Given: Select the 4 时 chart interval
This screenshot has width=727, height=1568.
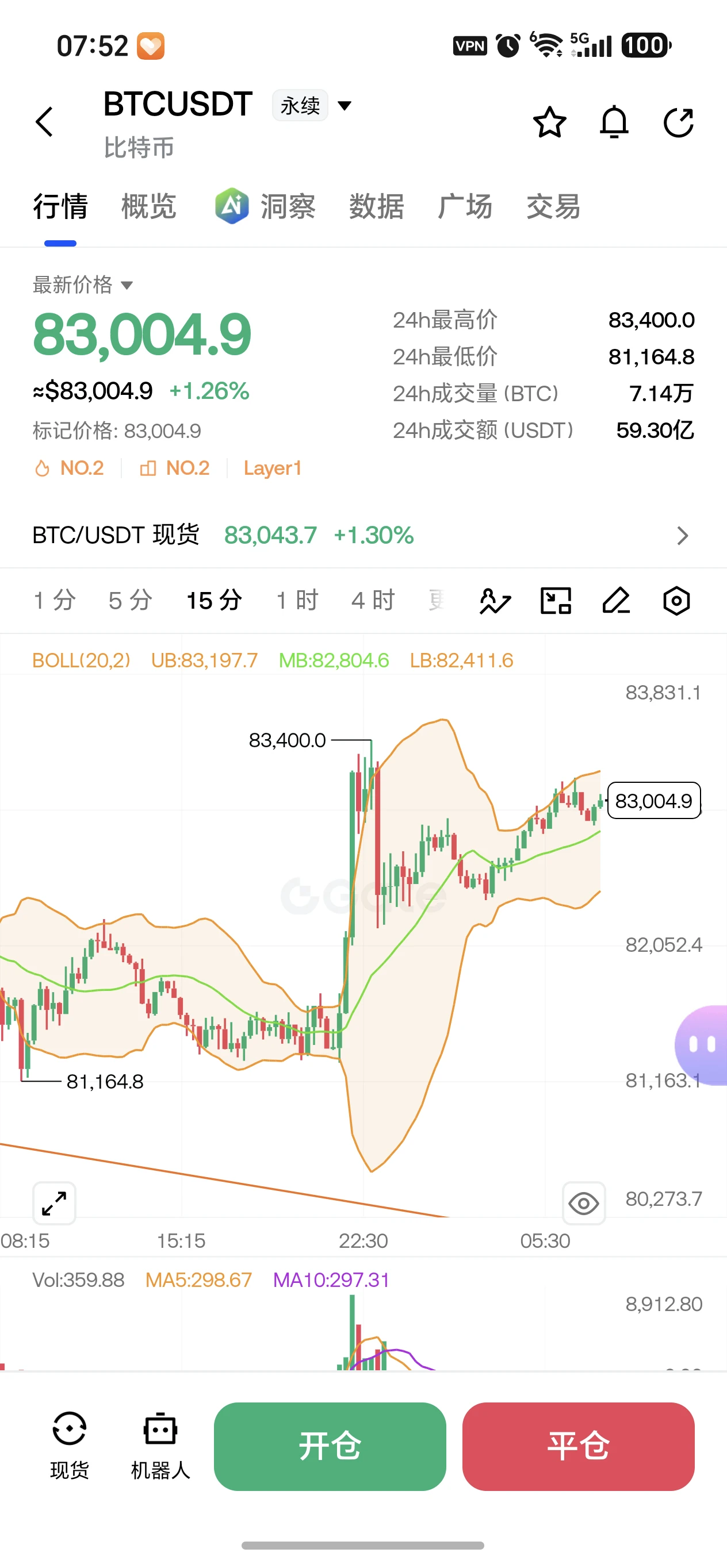Looking at the screenshot, I should point(373,601).
